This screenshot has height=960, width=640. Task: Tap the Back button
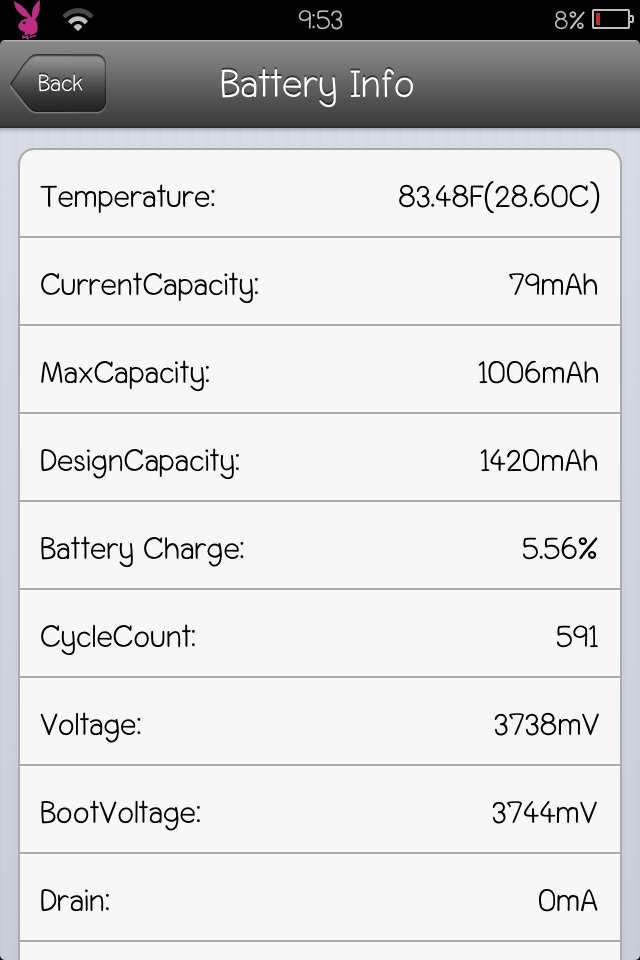pos(58,84)
